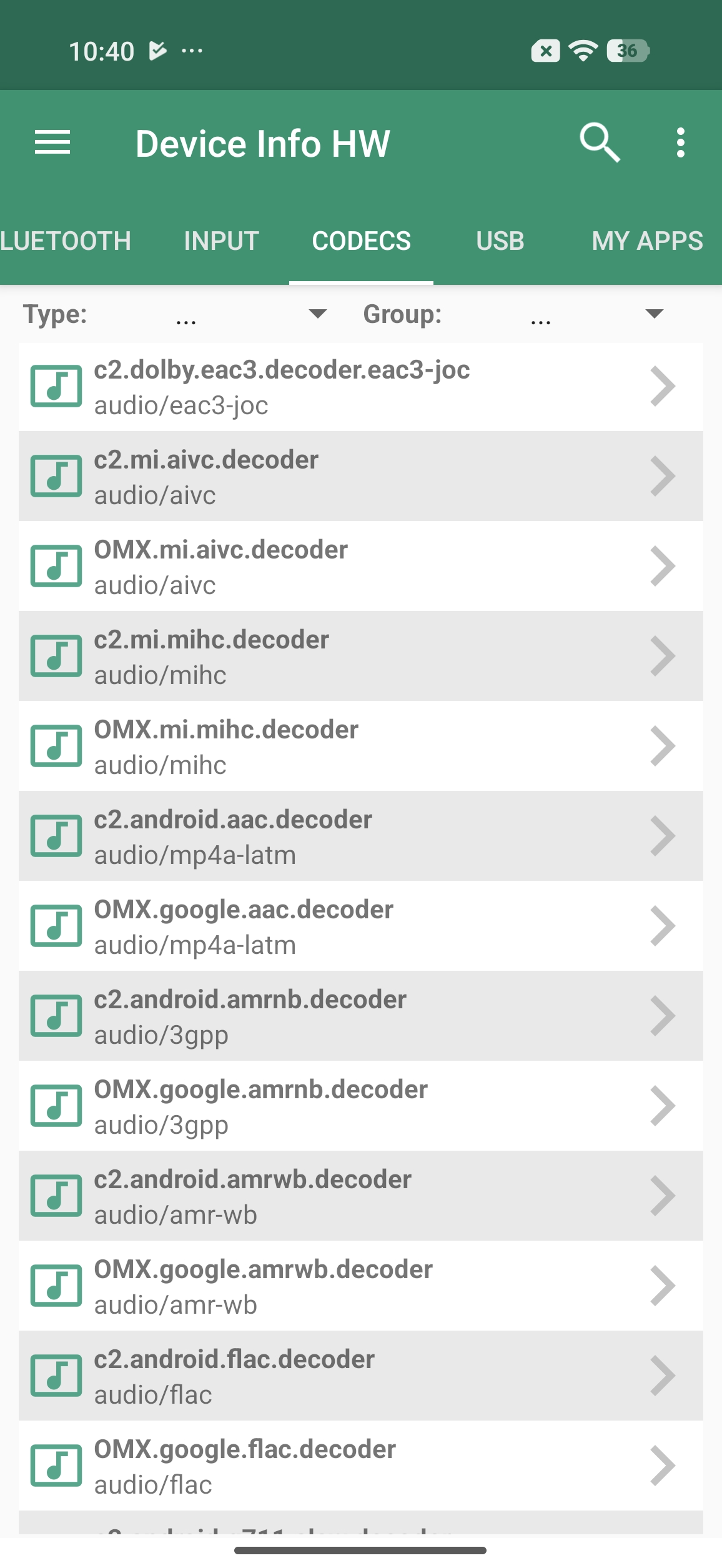The image size is (722, 1568).
Task: Go to the MY APPS tab
Action: point(647,241)
